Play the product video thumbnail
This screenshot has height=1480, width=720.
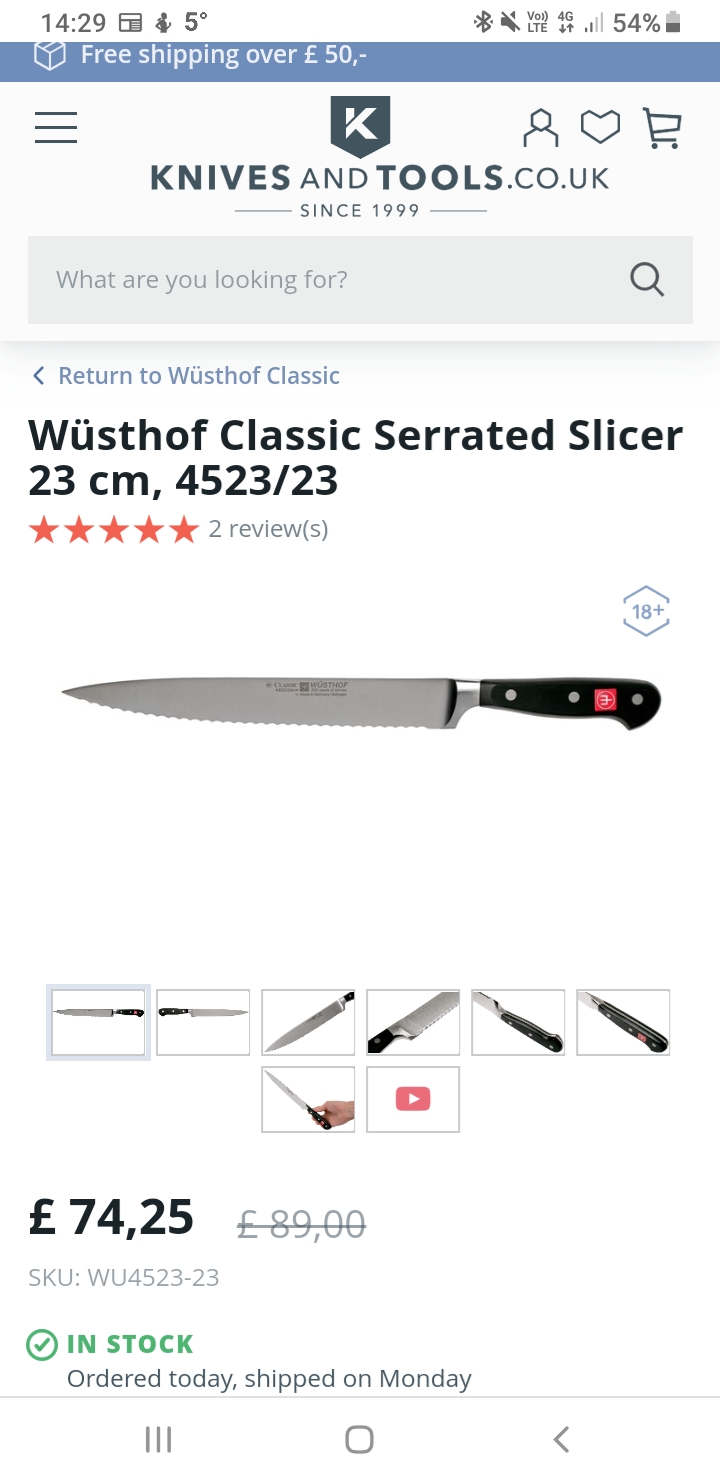pos(413,1099)
